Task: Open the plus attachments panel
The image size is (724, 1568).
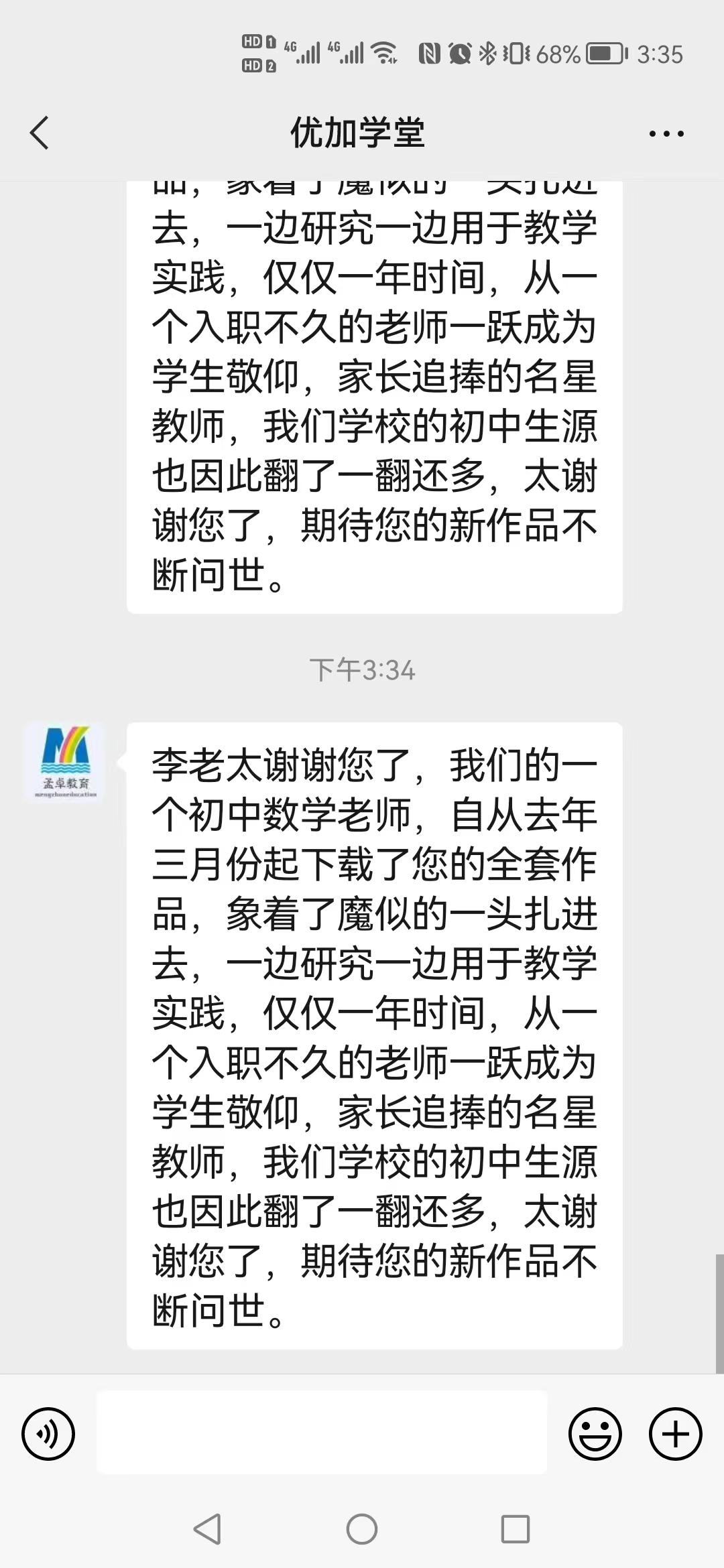Action: (x=676, y=1434)
